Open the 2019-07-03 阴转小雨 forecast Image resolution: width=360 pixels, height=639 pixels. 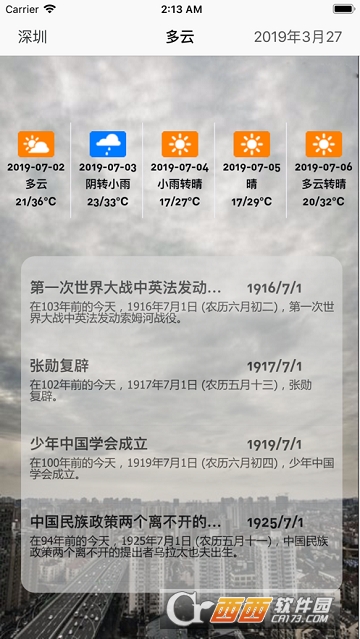tap(108, 170)
